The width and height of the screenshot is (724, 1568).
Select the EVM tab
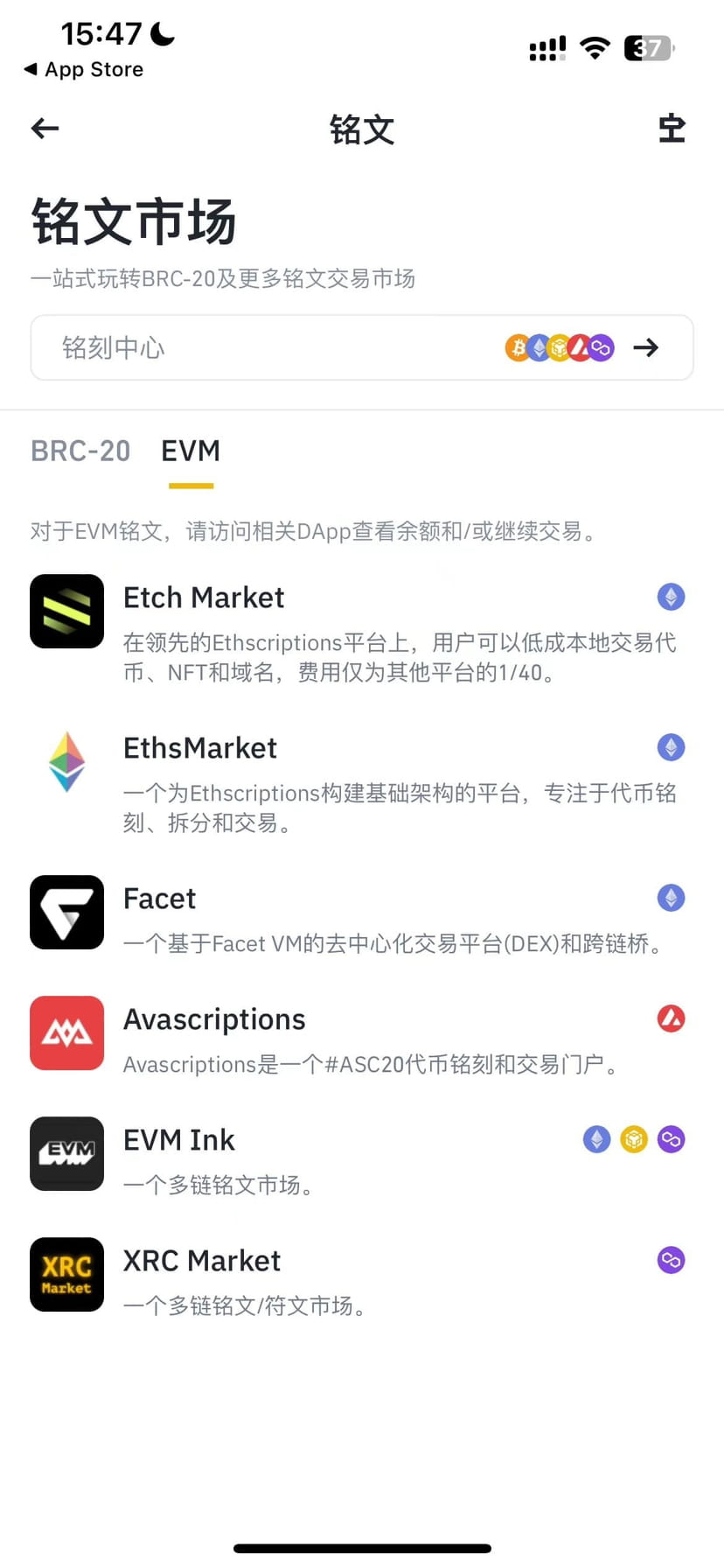pos(190,451)
